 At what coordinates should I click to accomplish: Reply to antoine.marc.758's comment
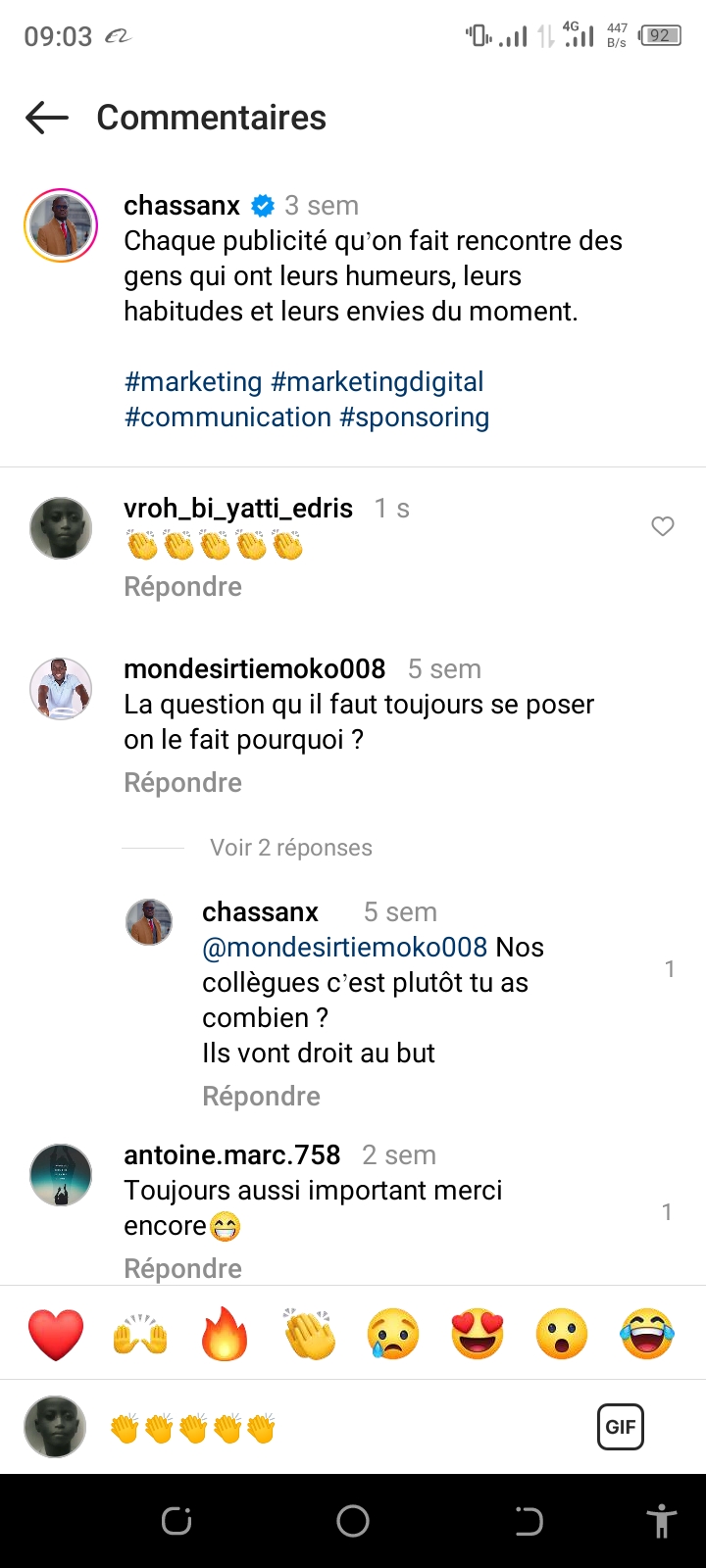tap(182, 1268)
